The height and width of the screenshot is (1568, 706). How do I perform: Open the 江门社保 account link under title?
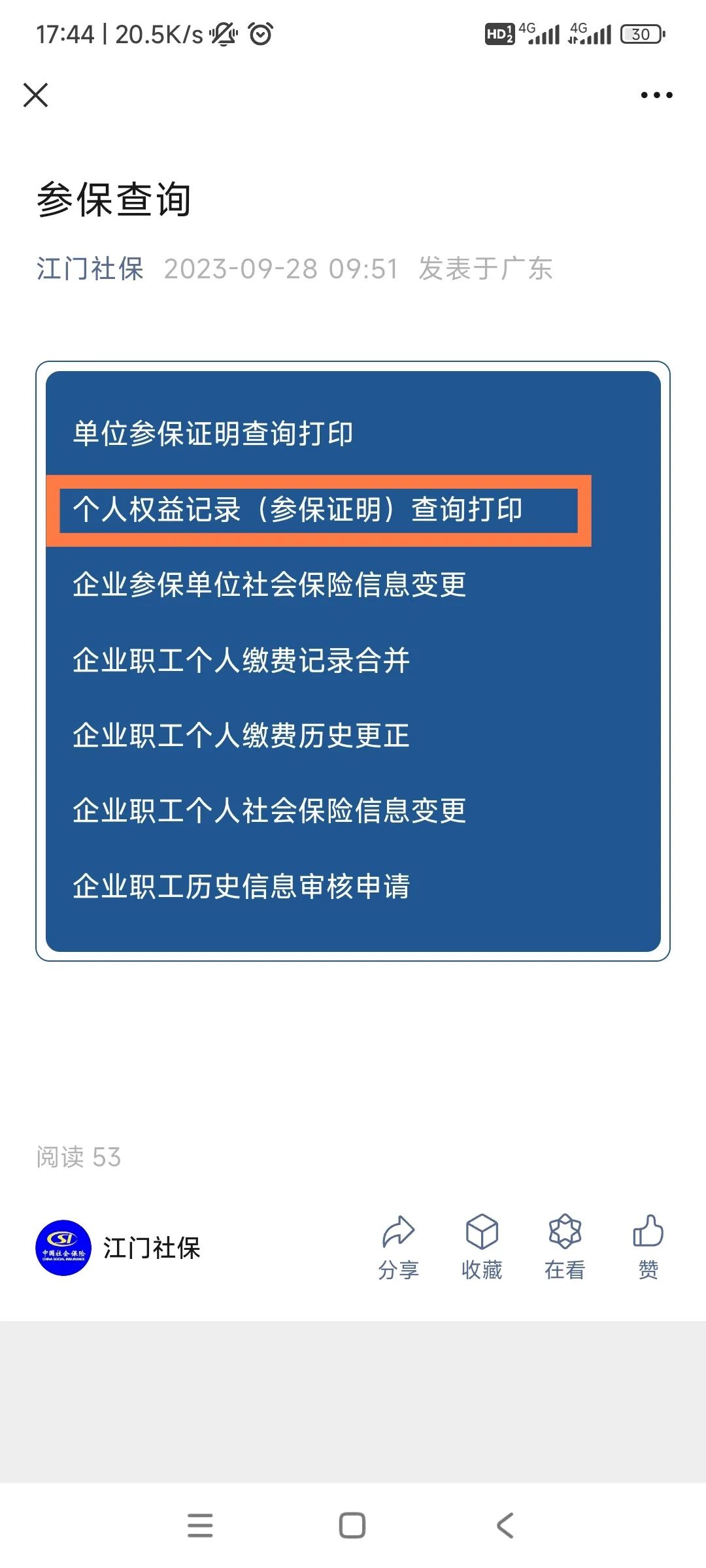point(90,269)
